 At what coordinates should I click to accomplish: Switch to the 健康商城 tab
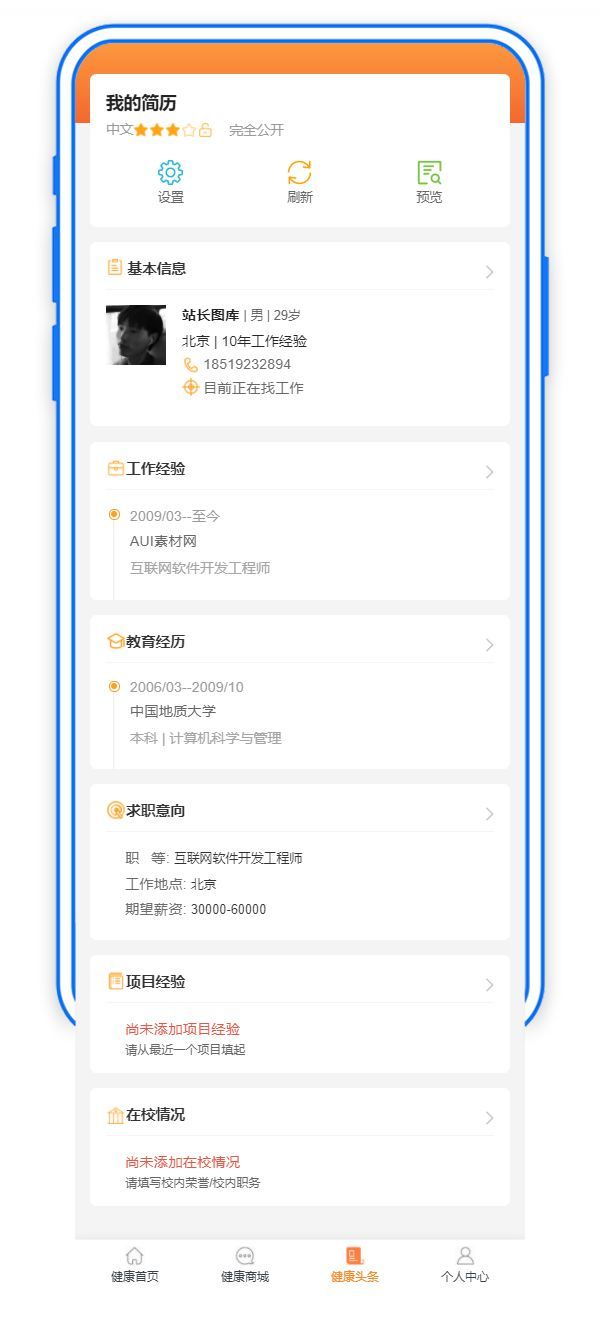(x=245, y=1265)
